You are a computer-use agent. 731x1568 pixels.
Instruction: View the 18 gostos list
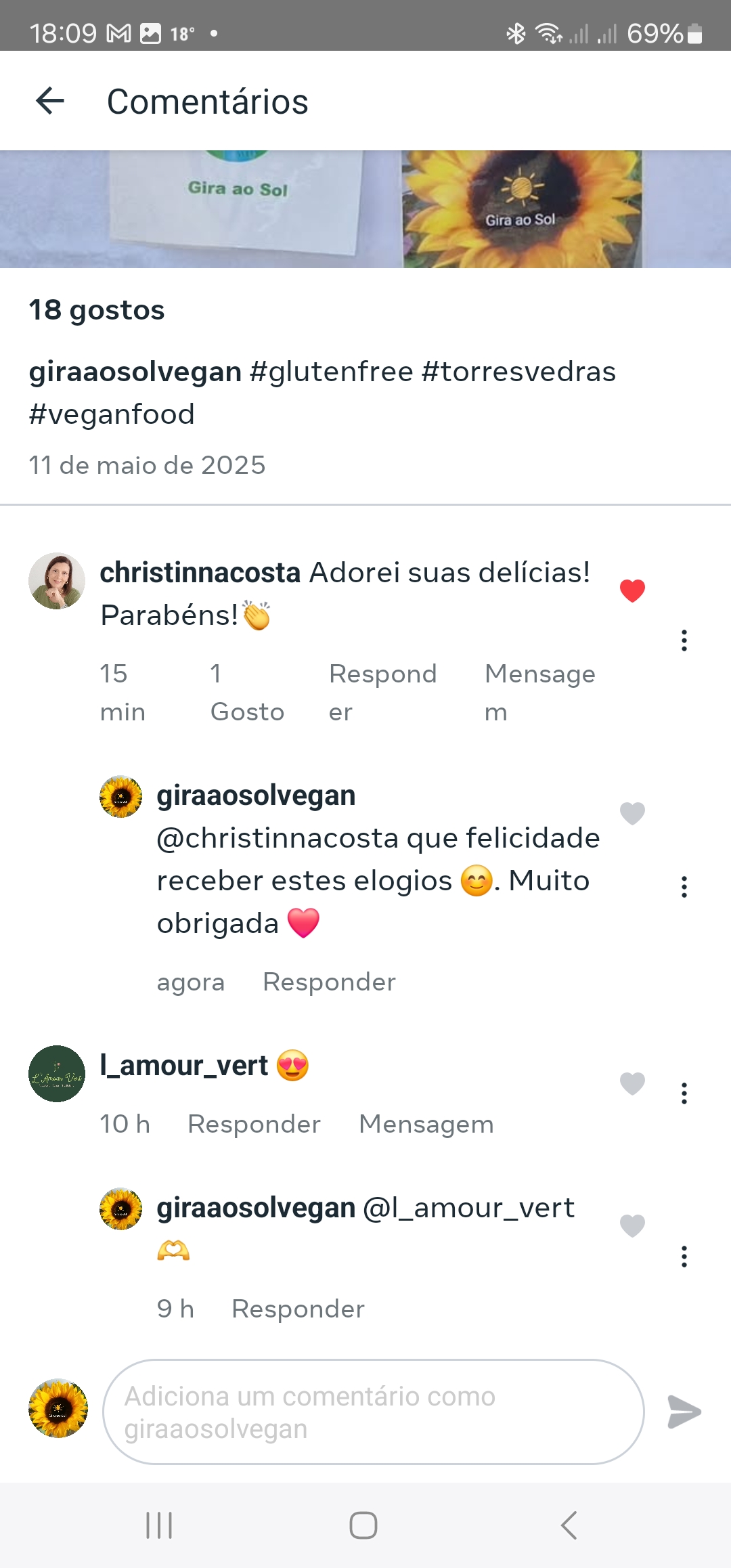pos(97,310)
